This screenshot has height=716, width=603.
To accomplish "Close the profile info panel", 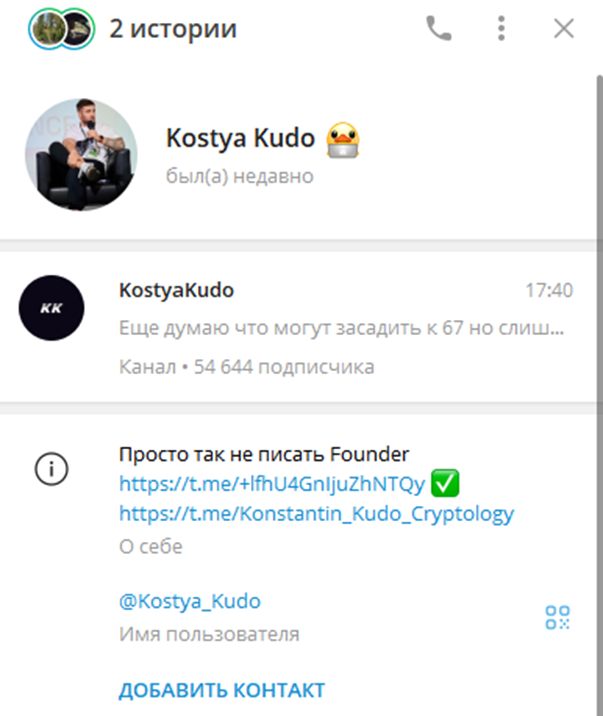I will (x=564, y=28).
